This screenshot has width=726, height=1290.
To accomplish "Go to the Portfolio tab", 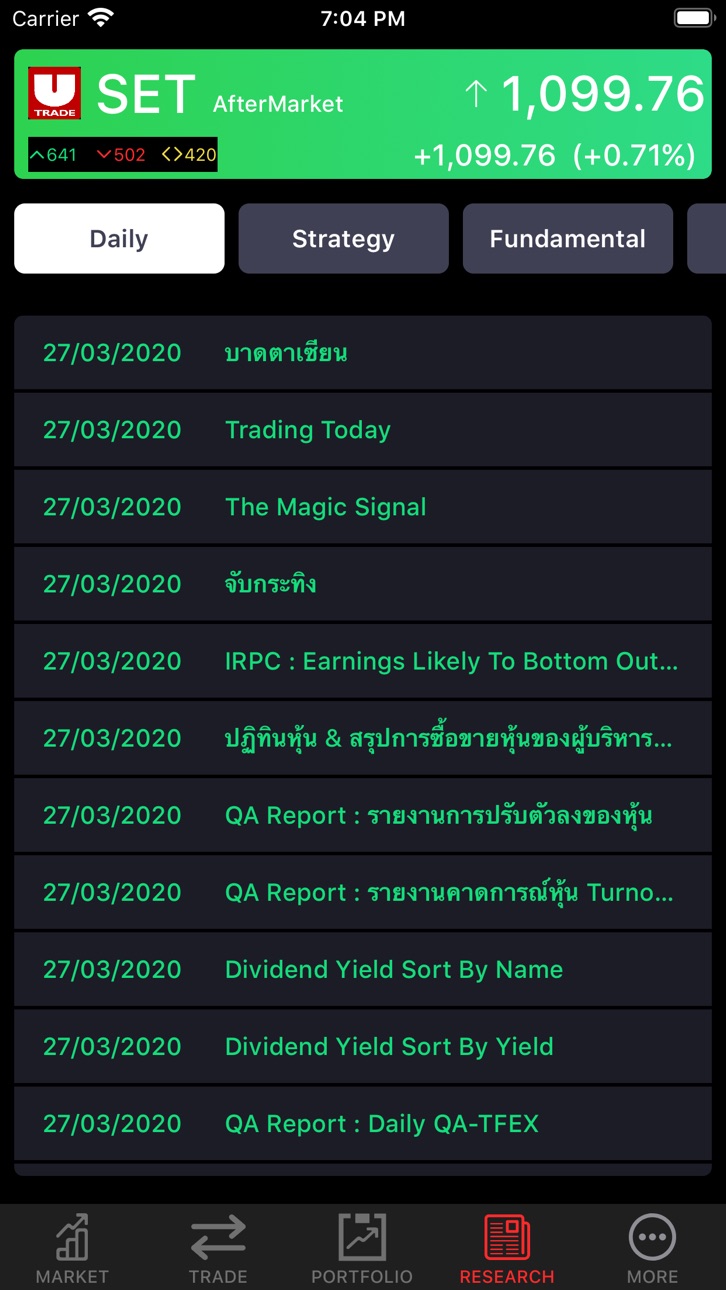I will (x=362, y=1248).
